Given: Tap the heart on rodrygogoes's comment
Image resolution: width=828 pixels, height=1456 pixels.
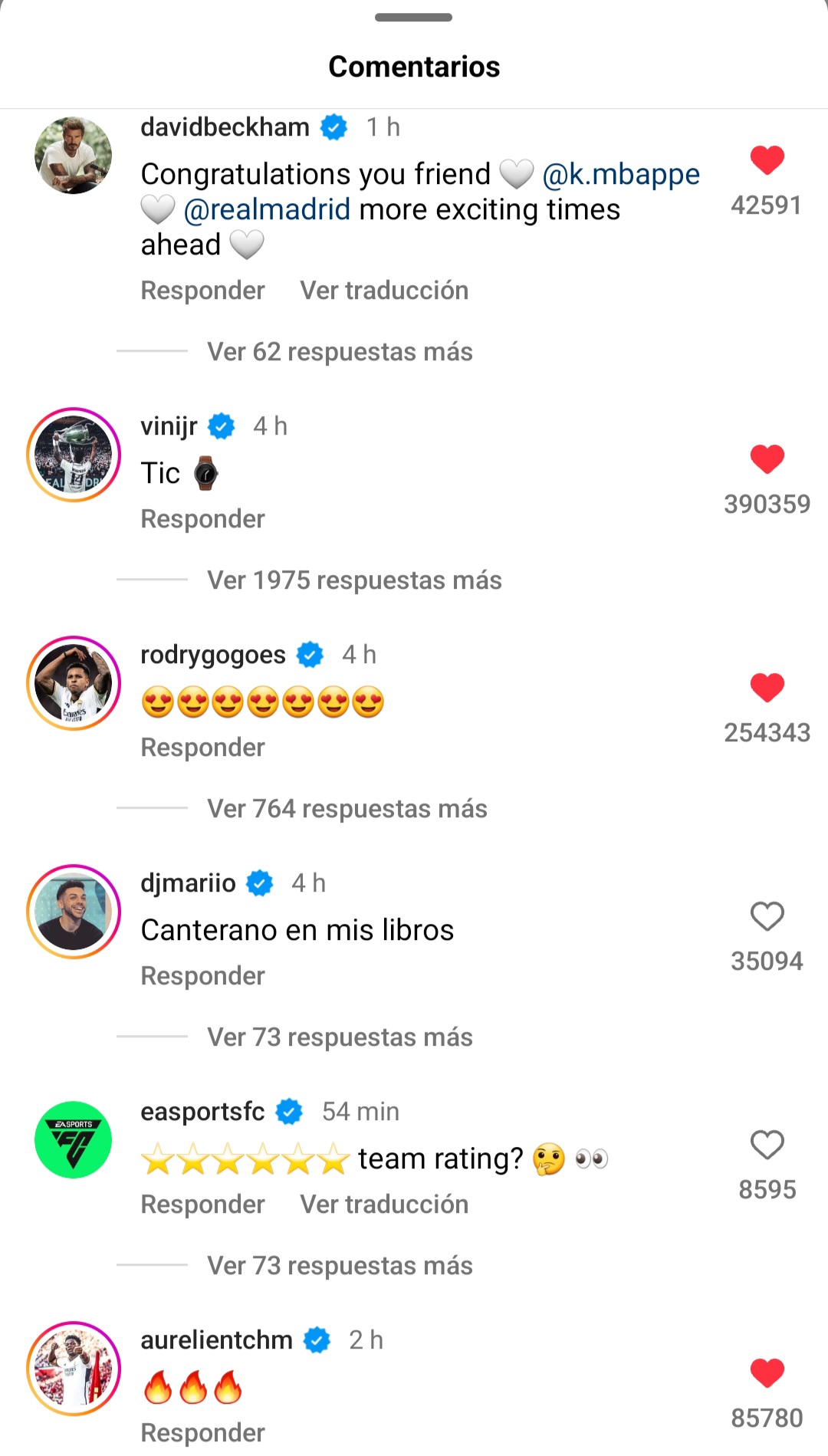Looking at the screenshot, I should tap(767, 687).
